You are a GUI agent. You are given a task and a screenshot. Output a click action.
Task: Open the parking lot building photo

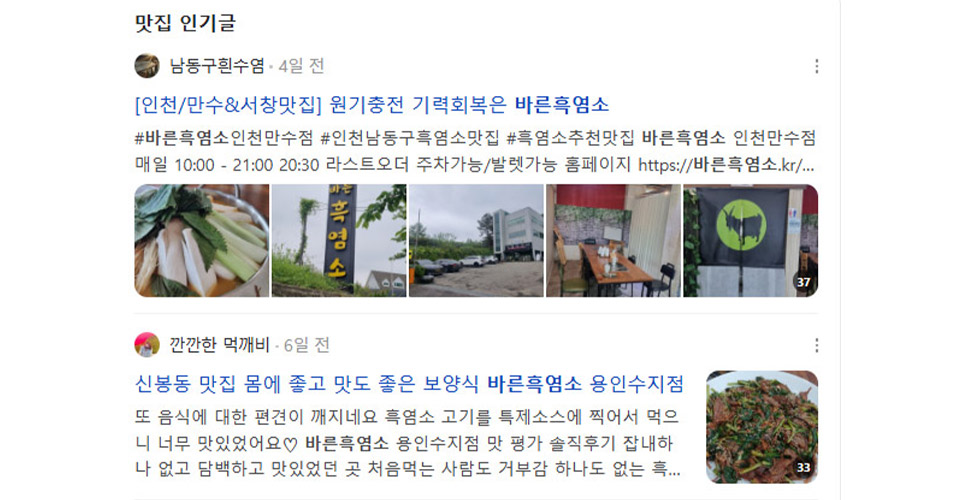pyautogui.click(x=476, y=240)
